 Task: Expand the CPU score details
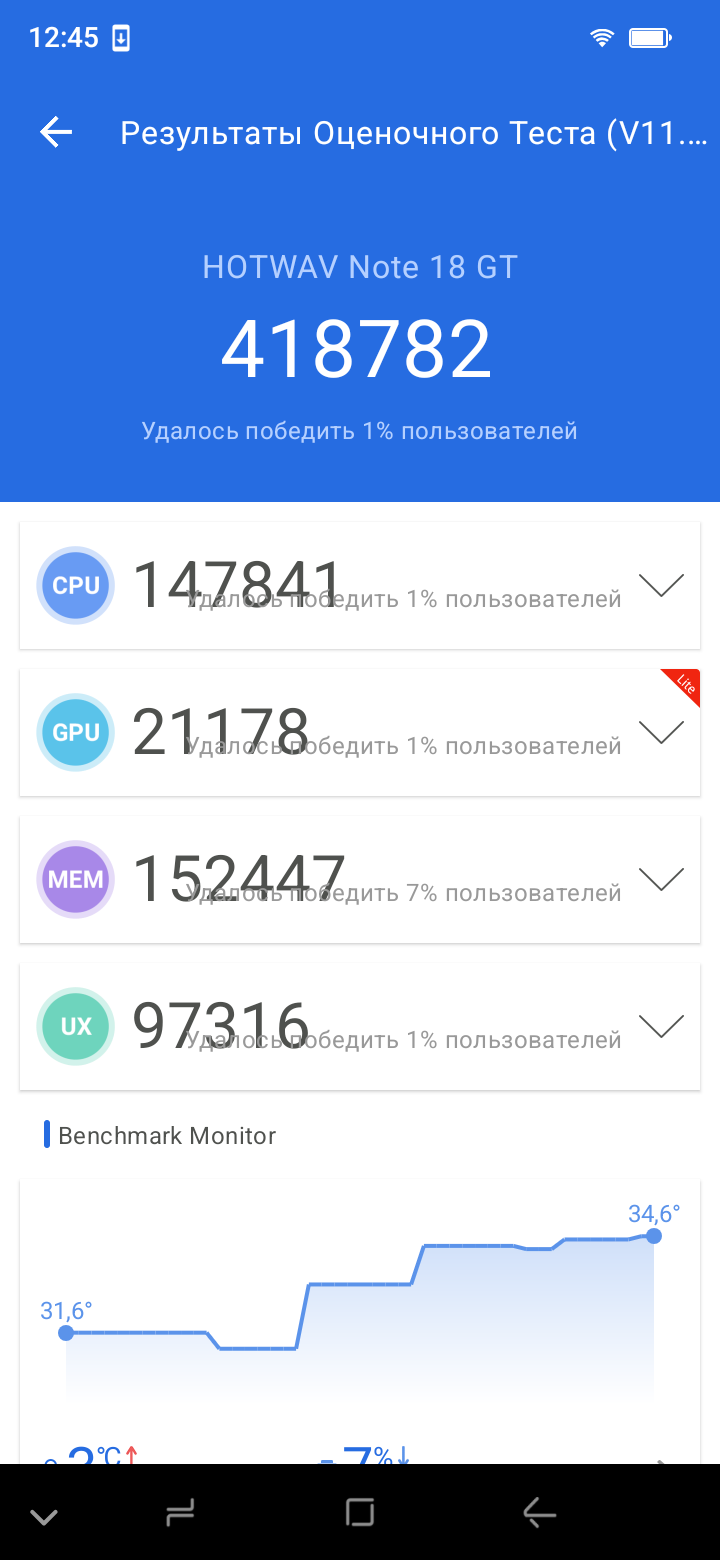(660, 585)
